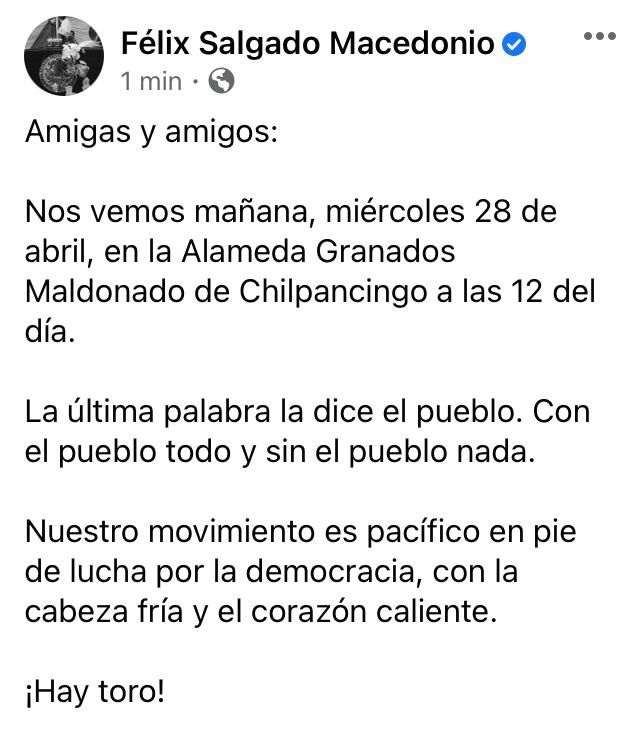The image size is (640, 732).
Task: Tap the "1 min" post timestamp
Action: 150,82
